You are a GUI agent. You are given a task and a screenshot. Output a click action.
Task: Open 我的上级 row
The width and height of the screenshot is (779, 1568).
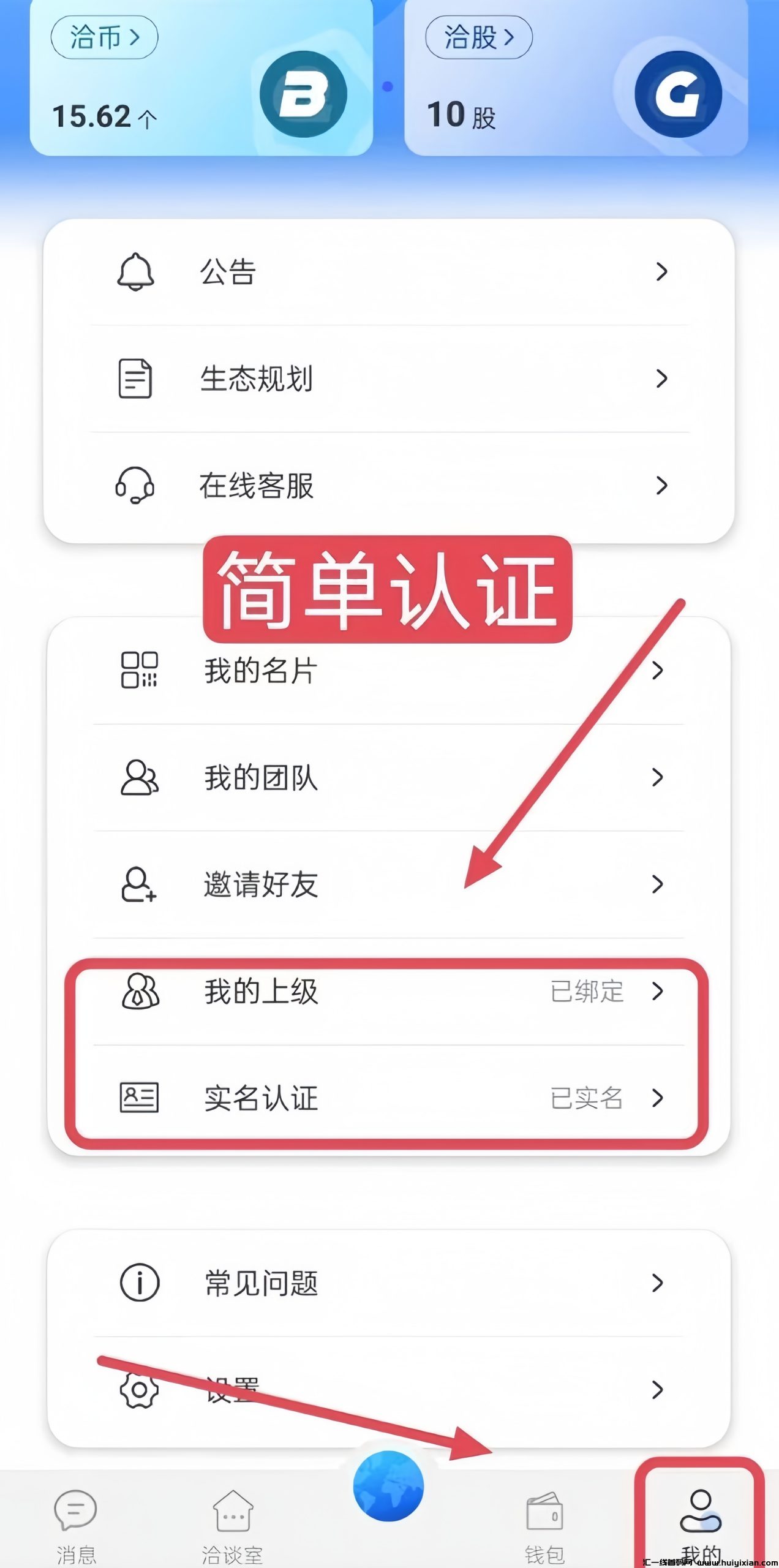389,992
